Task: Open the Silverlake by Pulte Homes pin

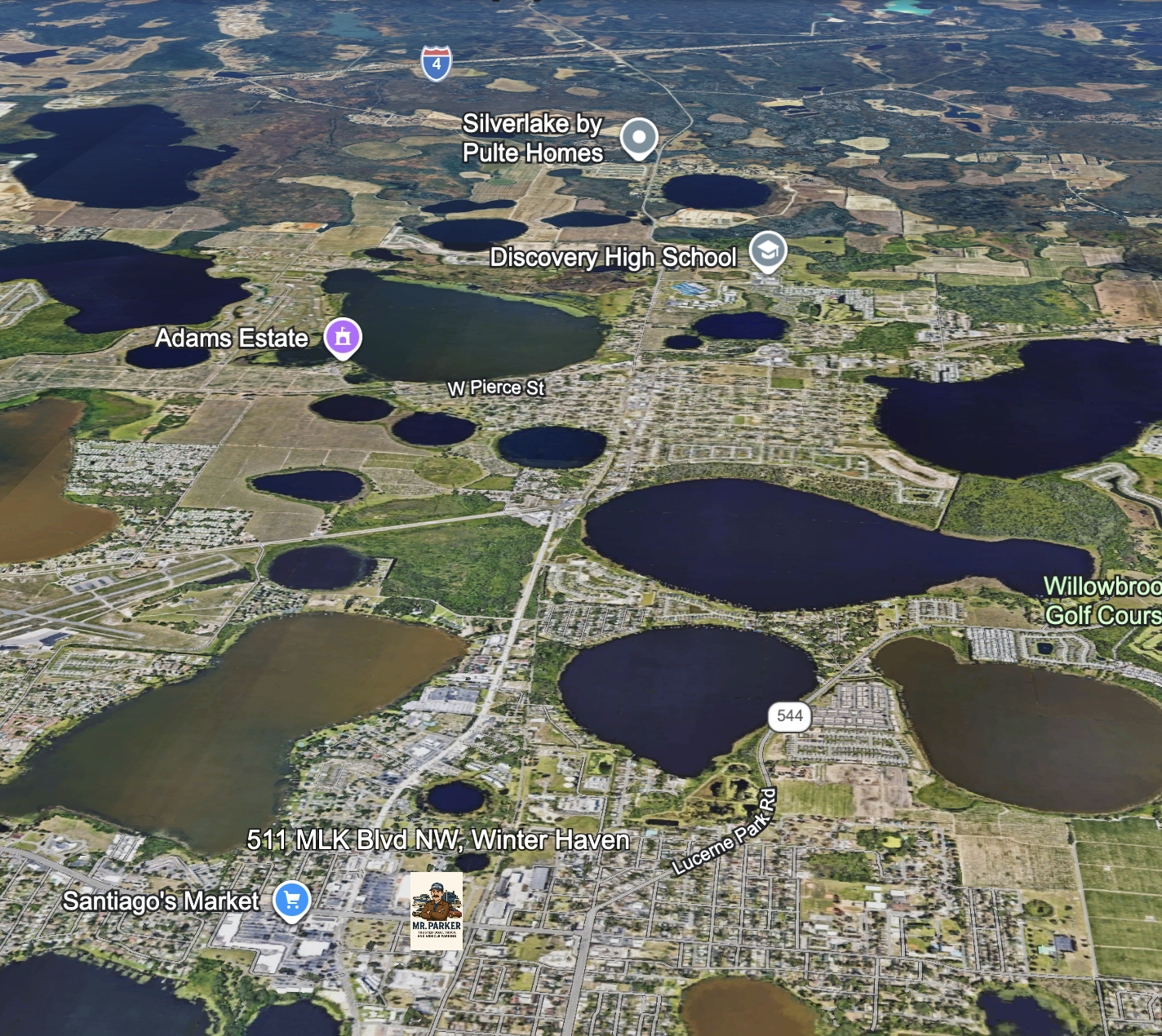Action: 639,137
